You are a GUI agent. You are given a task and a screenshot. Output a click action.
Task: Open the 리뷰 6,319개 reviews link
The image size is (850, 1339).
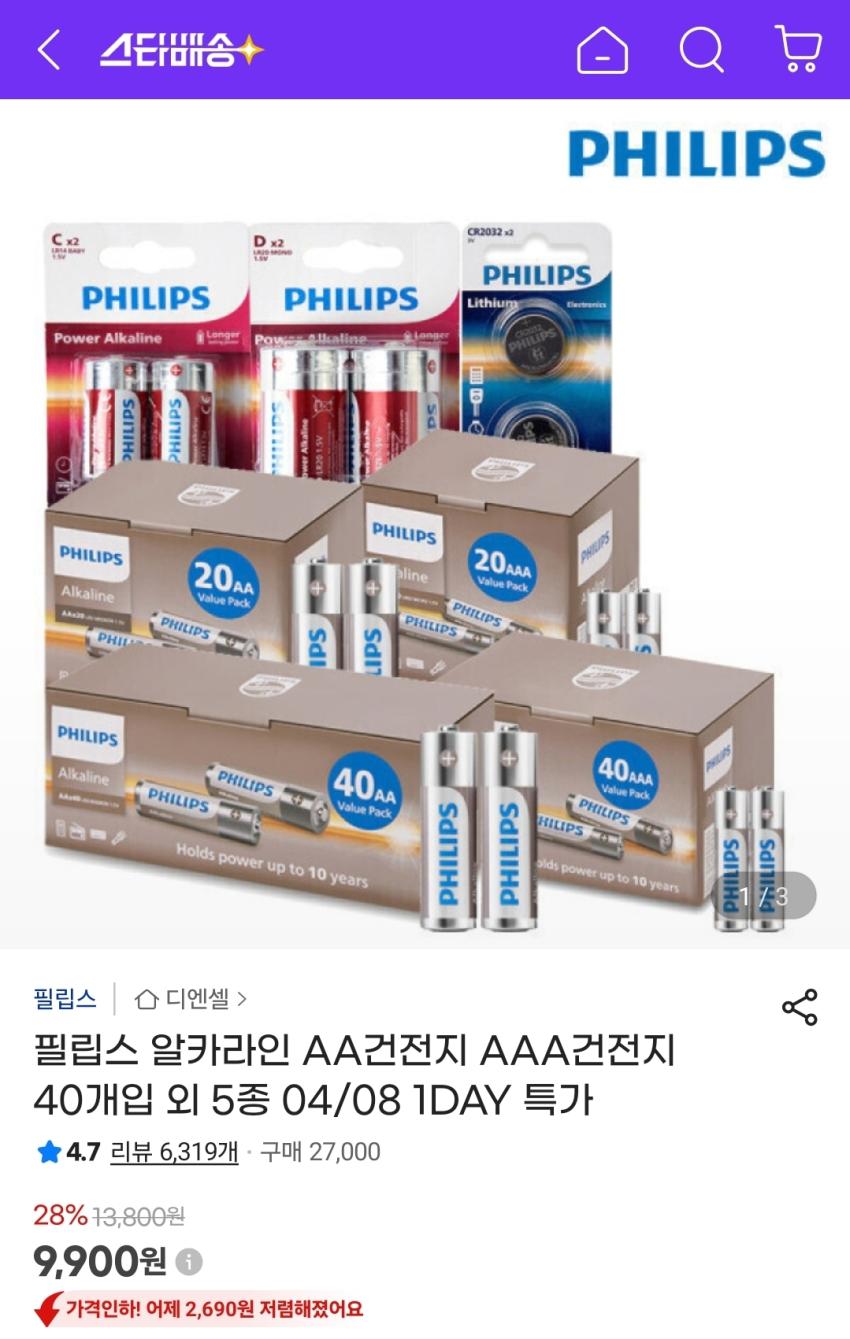[174, 1152]
